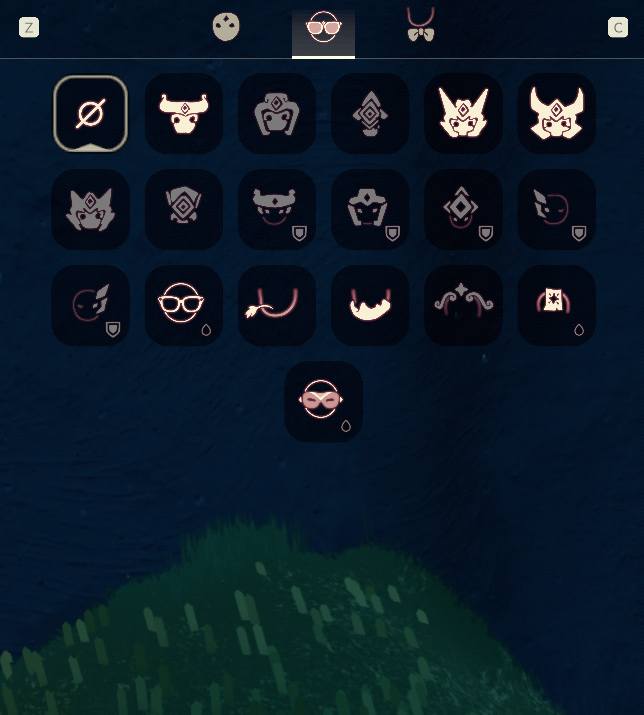The image size is (644, 715).
Task: Select the empty "none" accessory option
Action: (90, 114)
